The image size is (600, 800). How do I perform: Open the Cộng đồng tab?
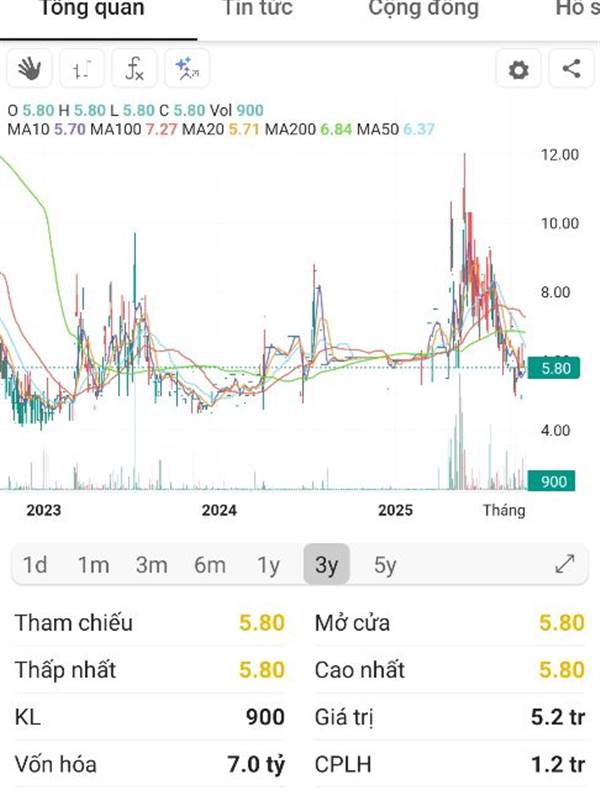pyautogui.click(x=423, y=9)
